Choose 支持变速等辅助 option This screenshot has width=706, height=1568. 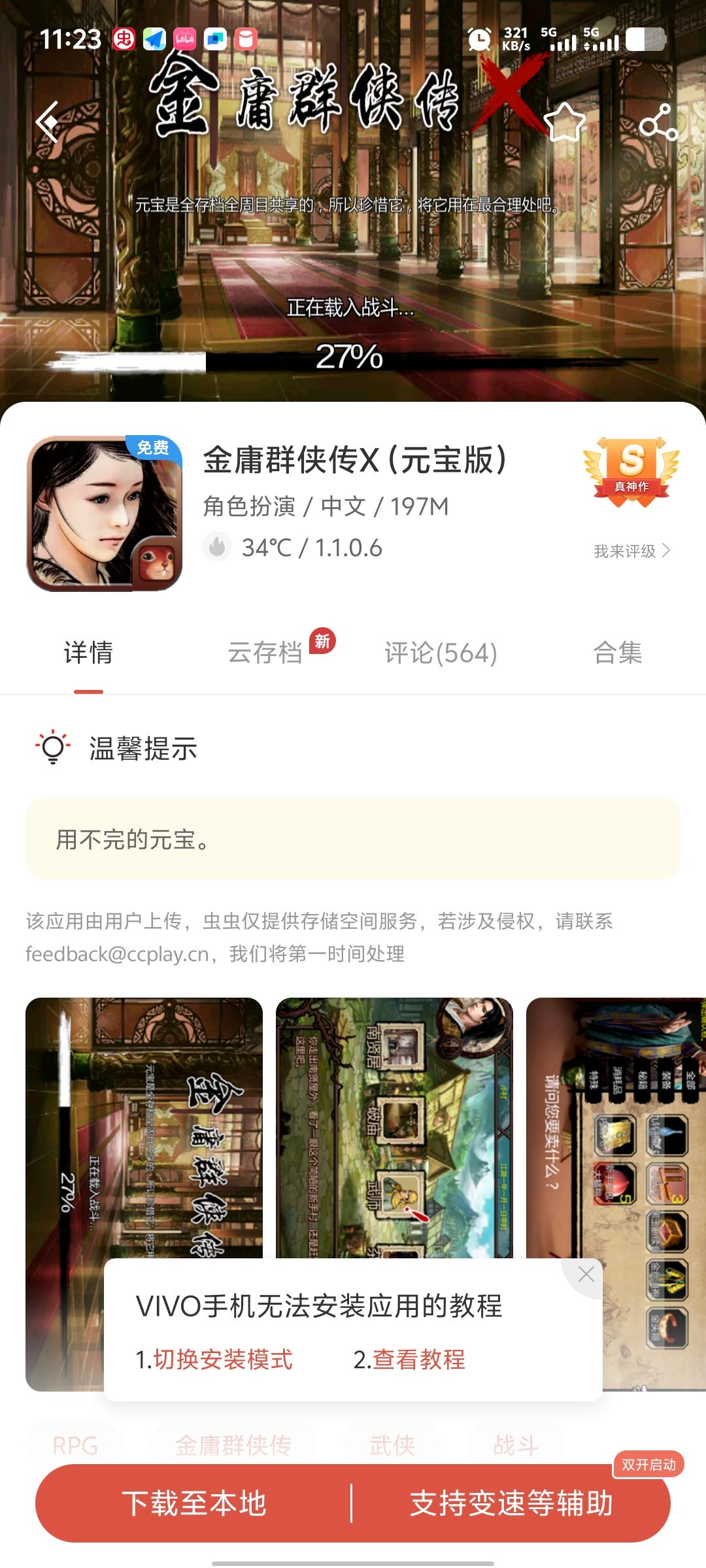511,1503
